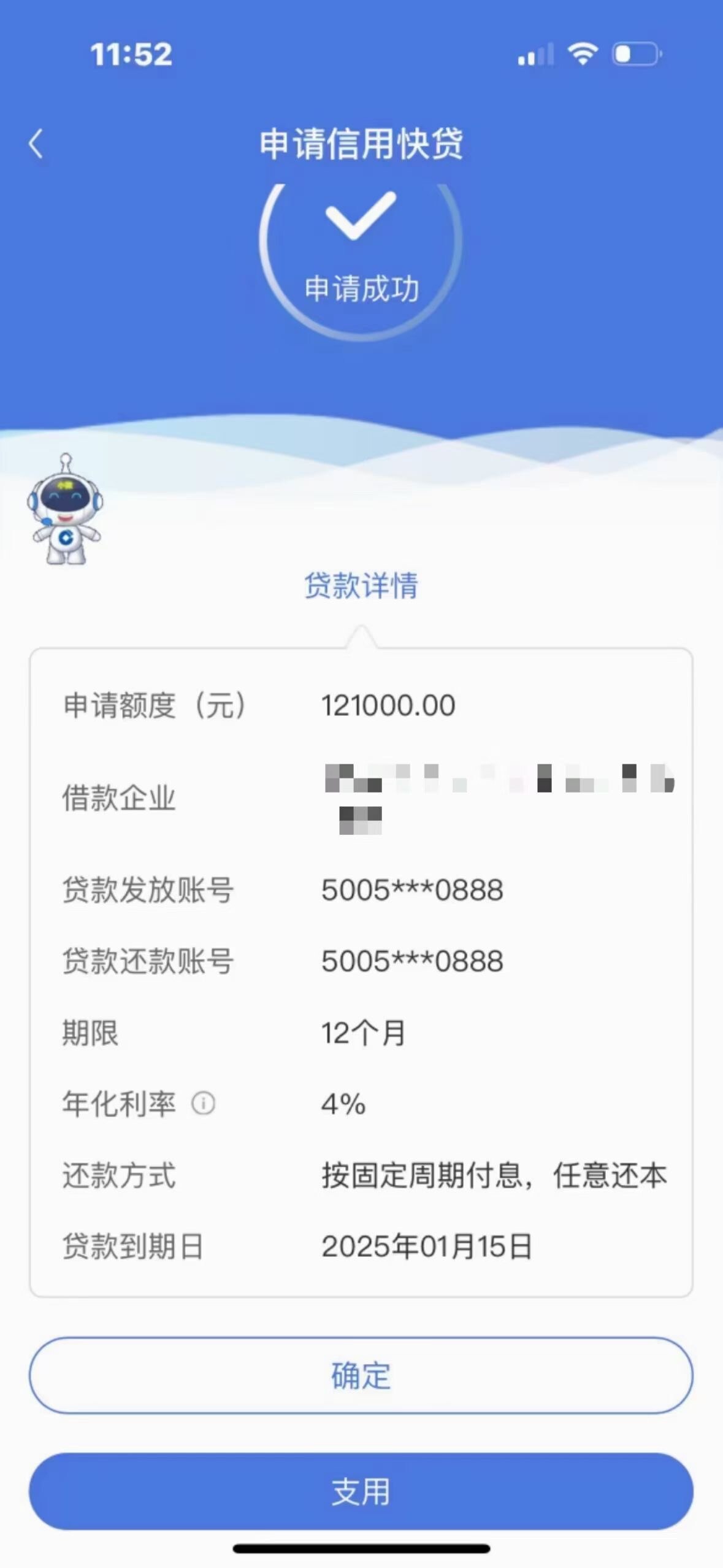The width and height of the screenshot is (723, 1568).
Task: Open the robot assistant mascot
Action: point(65,510)
